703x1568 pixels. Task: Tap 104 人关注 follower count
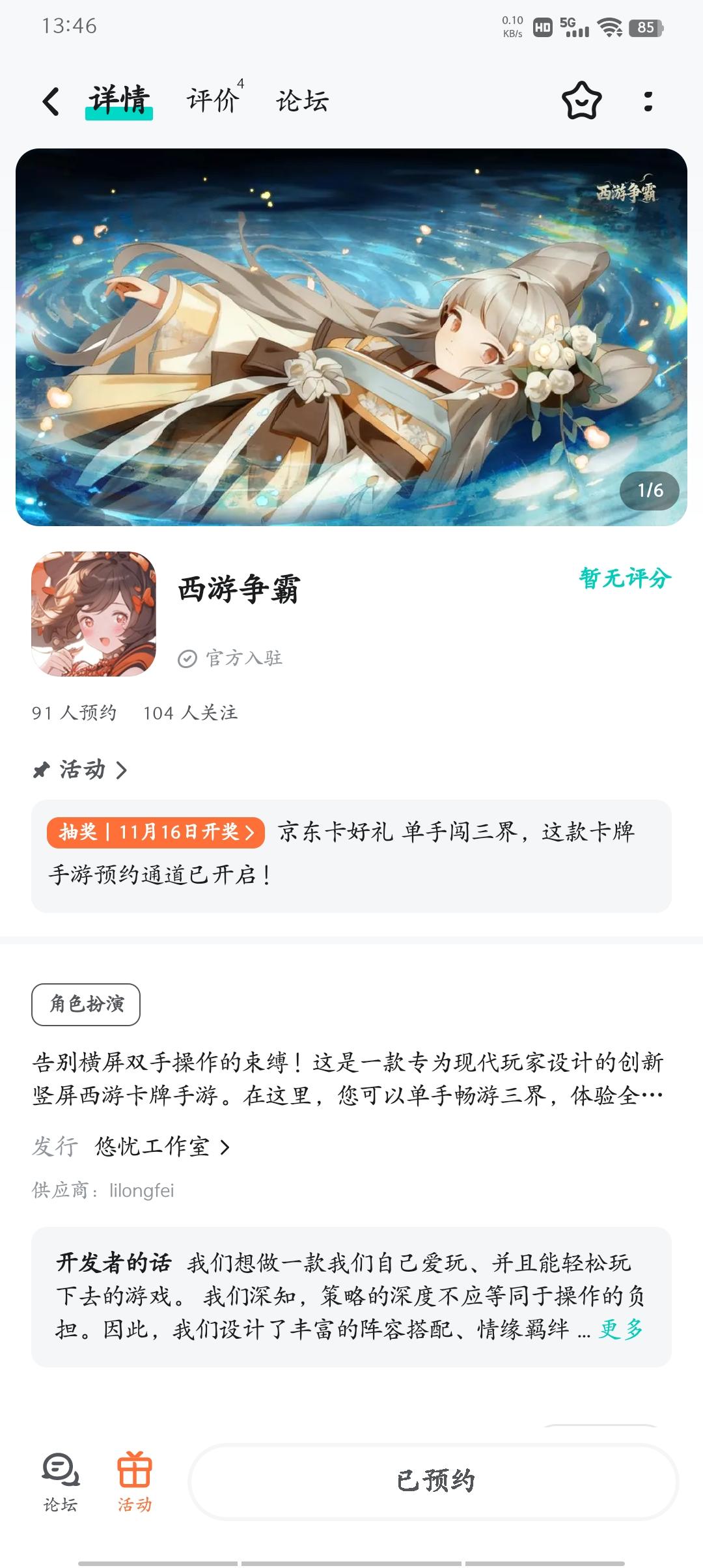pos(192,713)
